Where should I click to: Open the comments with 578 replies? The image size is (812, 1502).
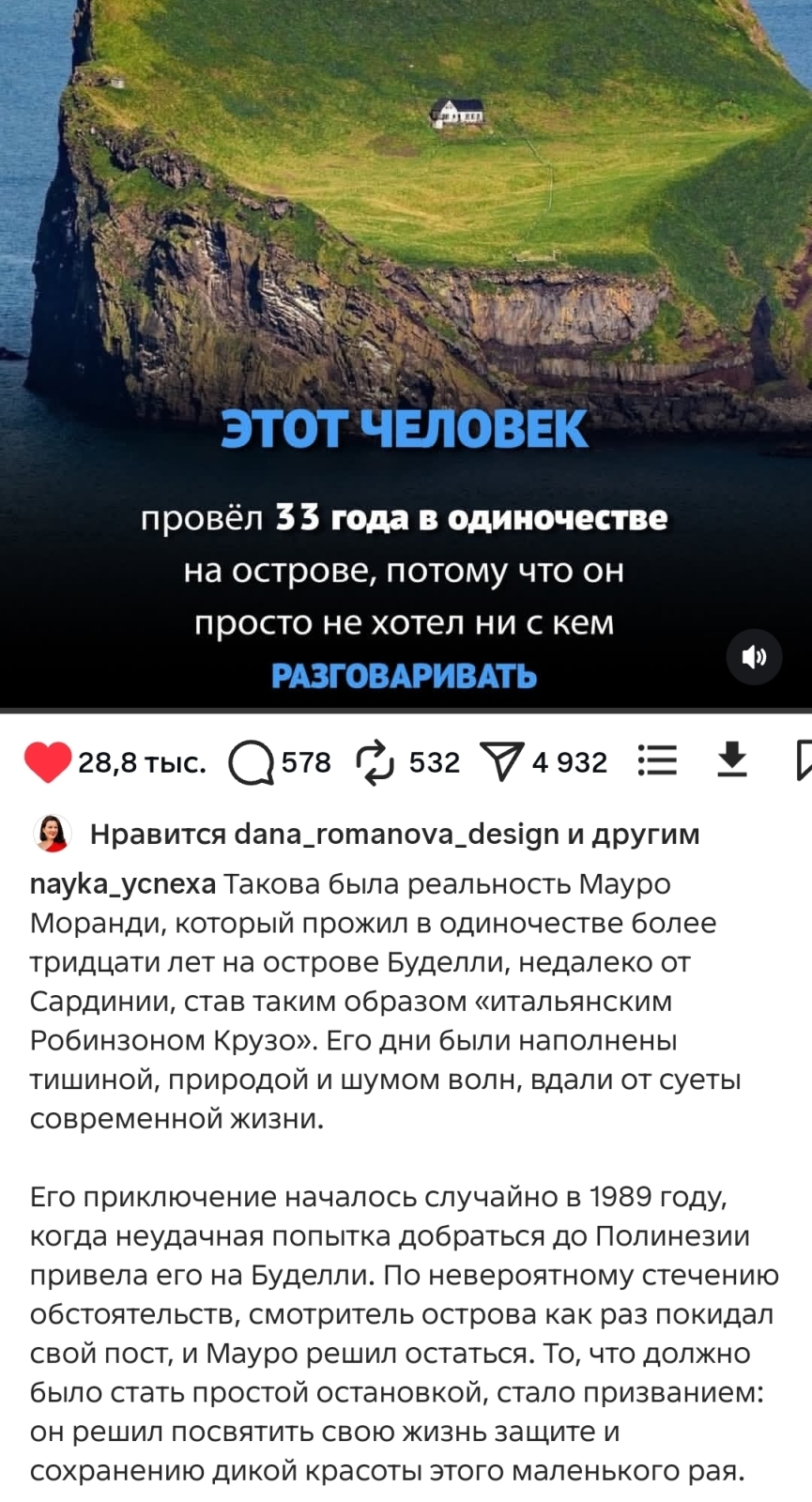[251, 762]
